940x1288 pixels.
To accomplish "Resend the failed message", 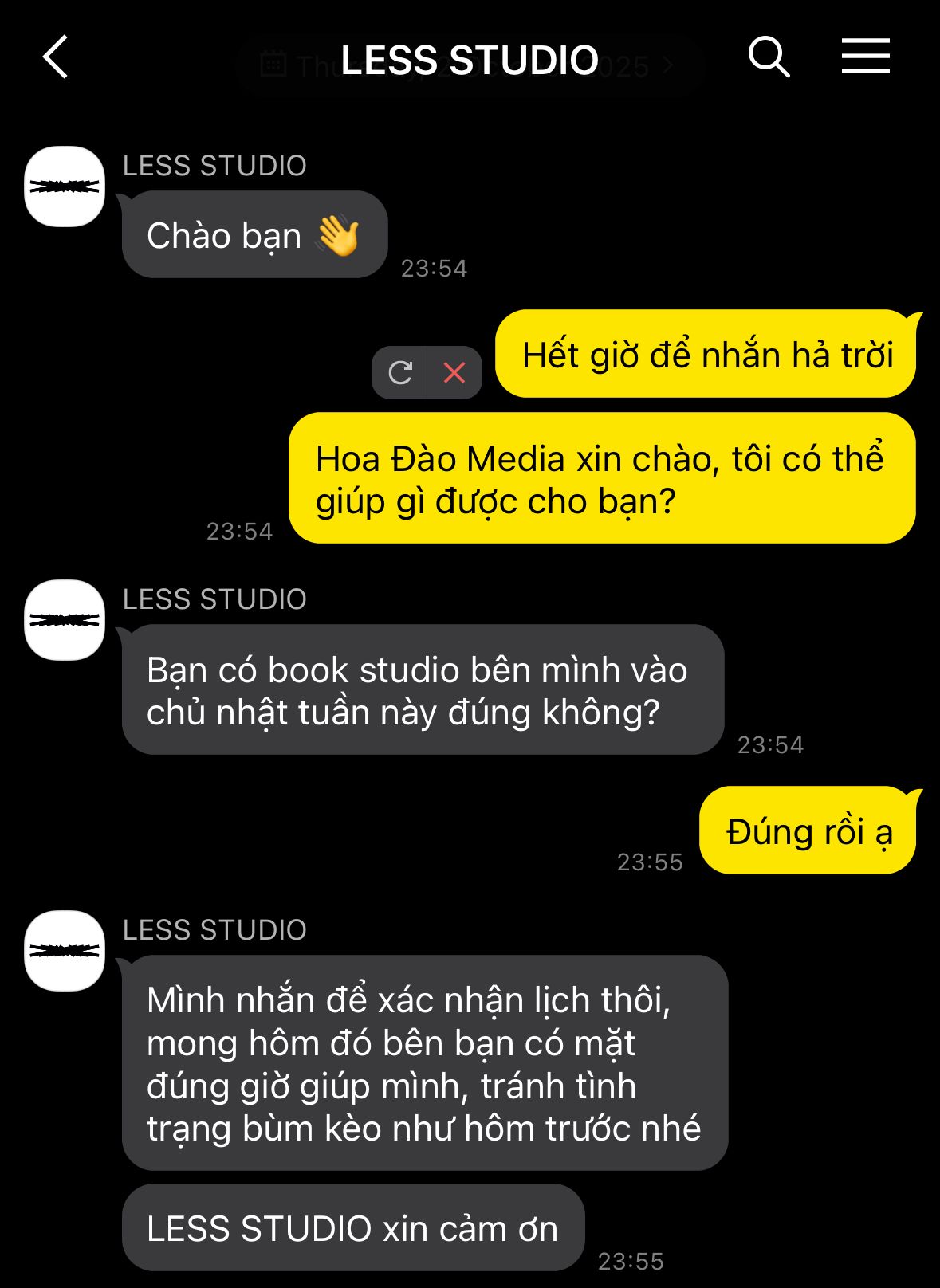I will tap(400, 372).
